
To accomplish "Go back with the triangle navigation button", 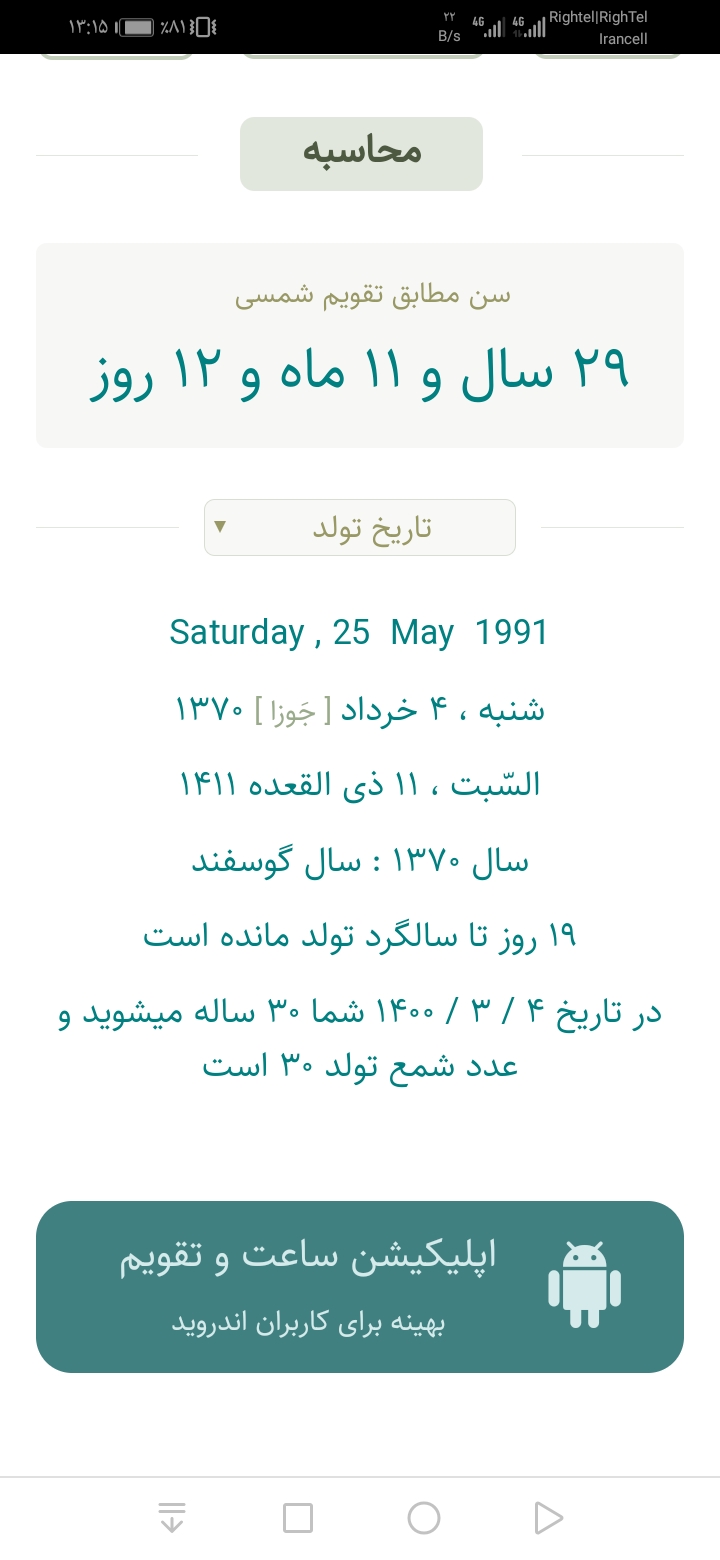I will 548,1518.
